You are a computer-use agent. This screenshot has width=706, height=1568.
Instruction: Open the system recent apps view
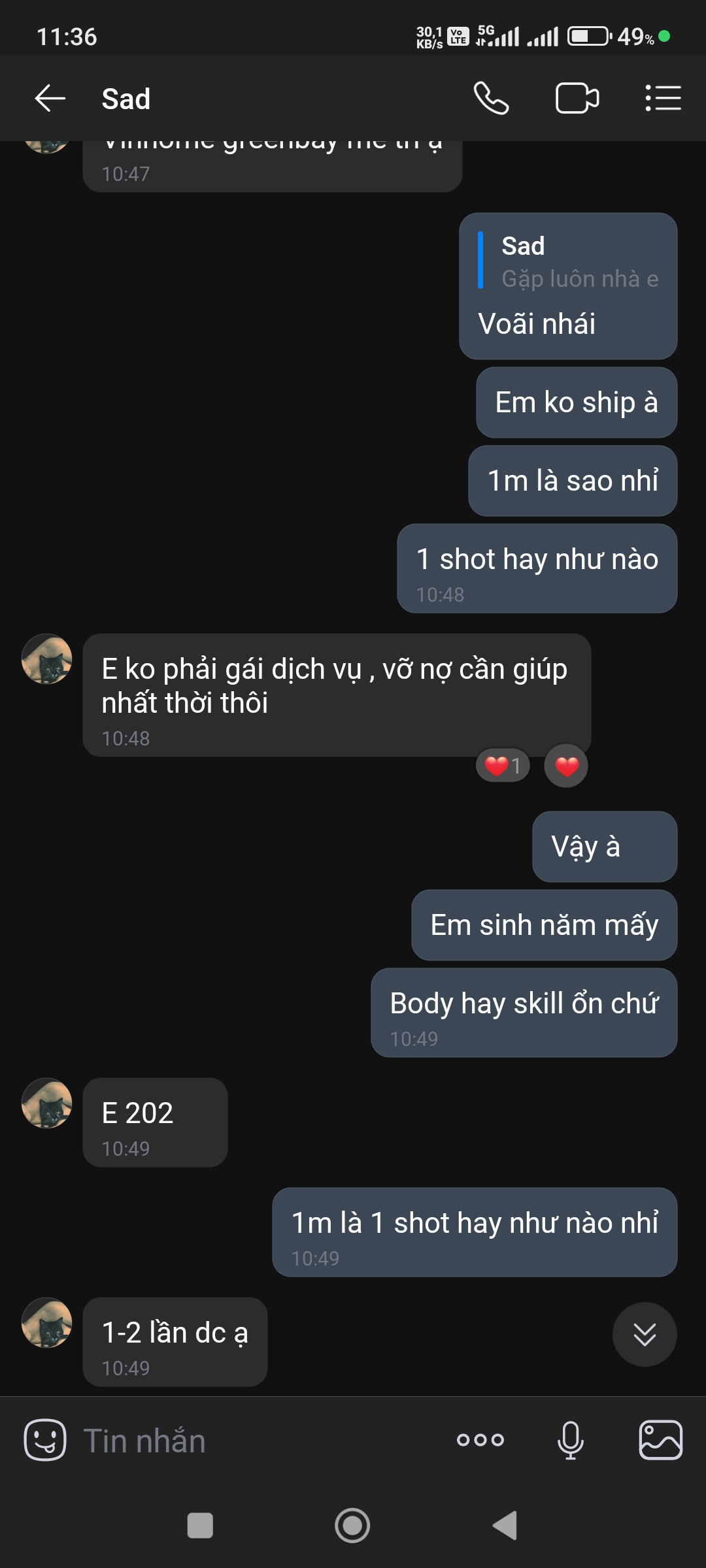coord(200,1526)
